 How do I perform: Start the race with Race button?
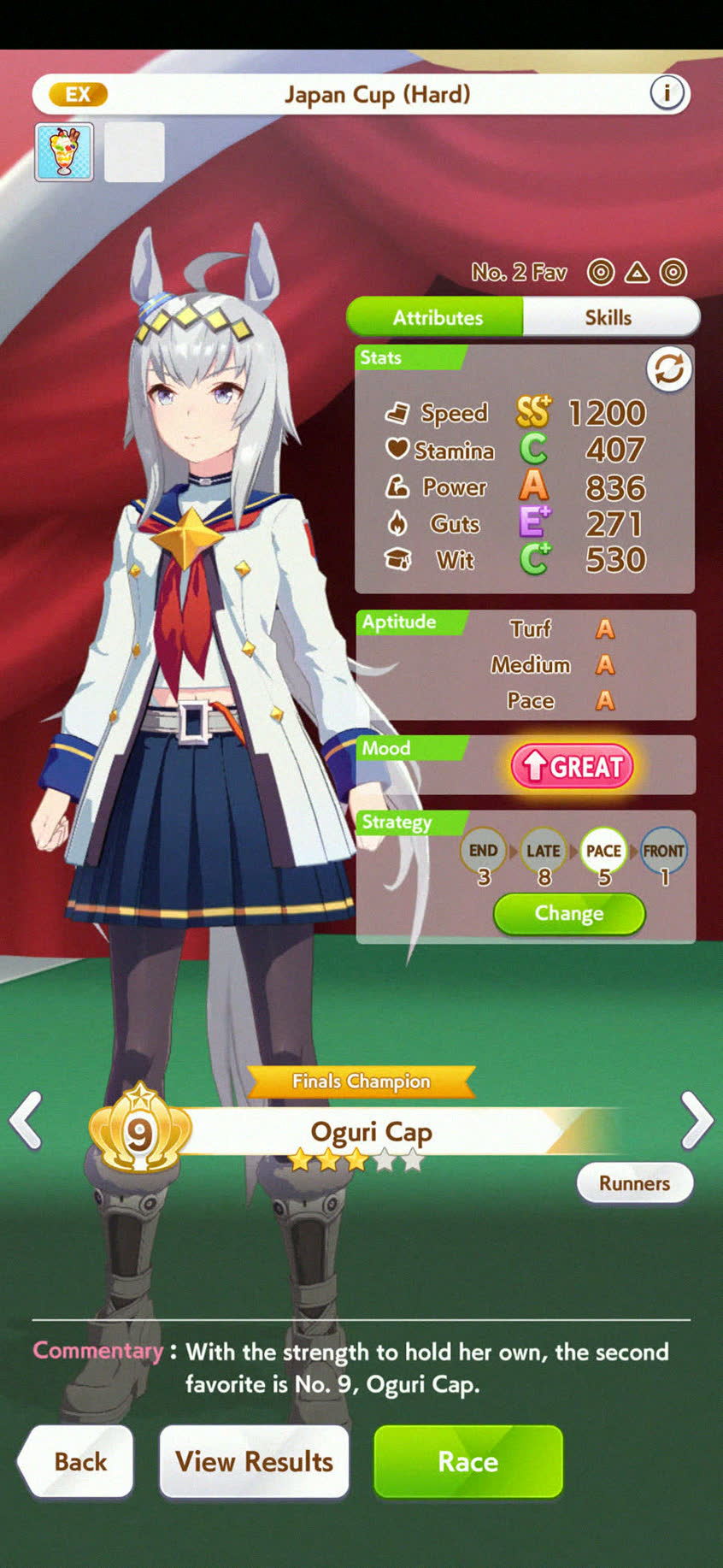point(468,1461)
